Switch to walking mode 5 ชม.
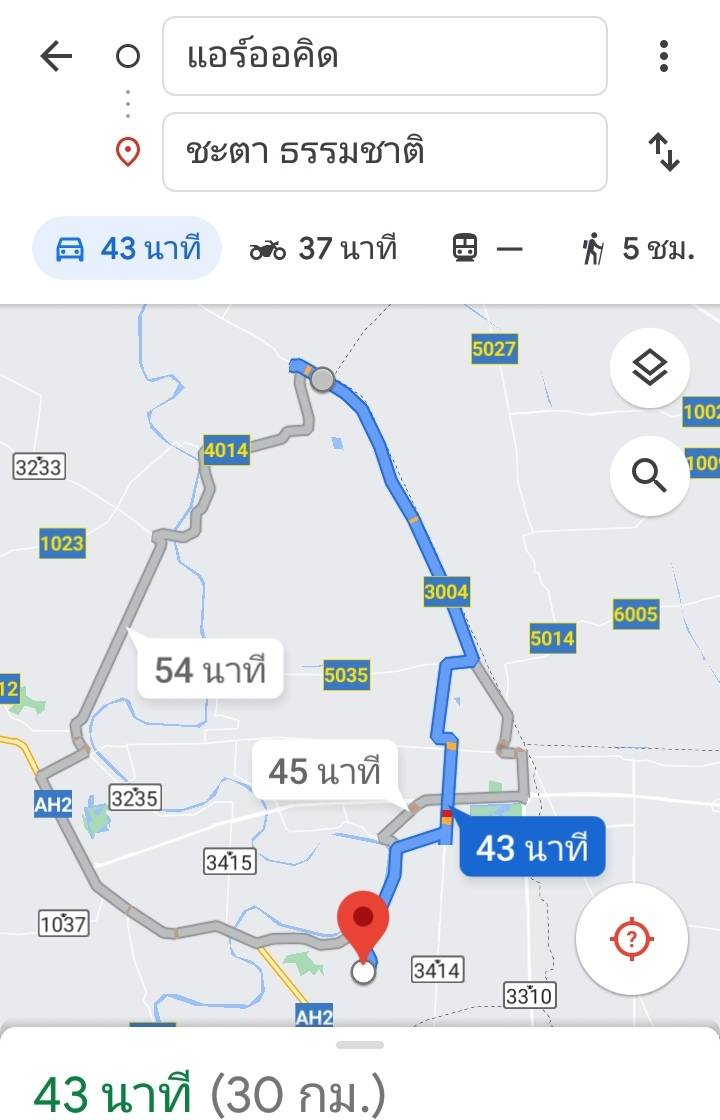This screenshot has width=720, height=1120. pos(637,248)
